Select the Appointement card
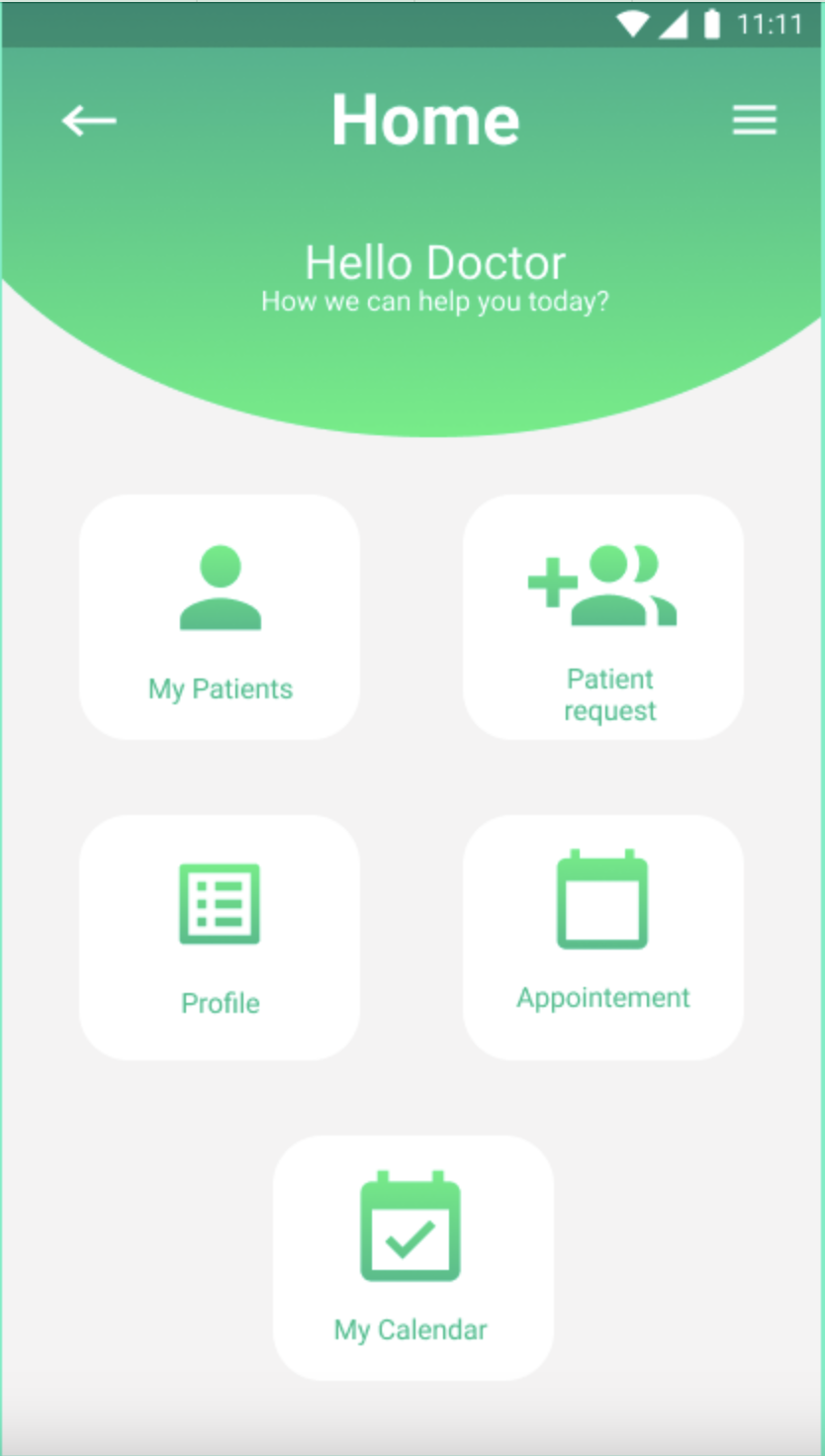Image resolution: width=825 pixels, height=1456 pixels. click(603, 938)
